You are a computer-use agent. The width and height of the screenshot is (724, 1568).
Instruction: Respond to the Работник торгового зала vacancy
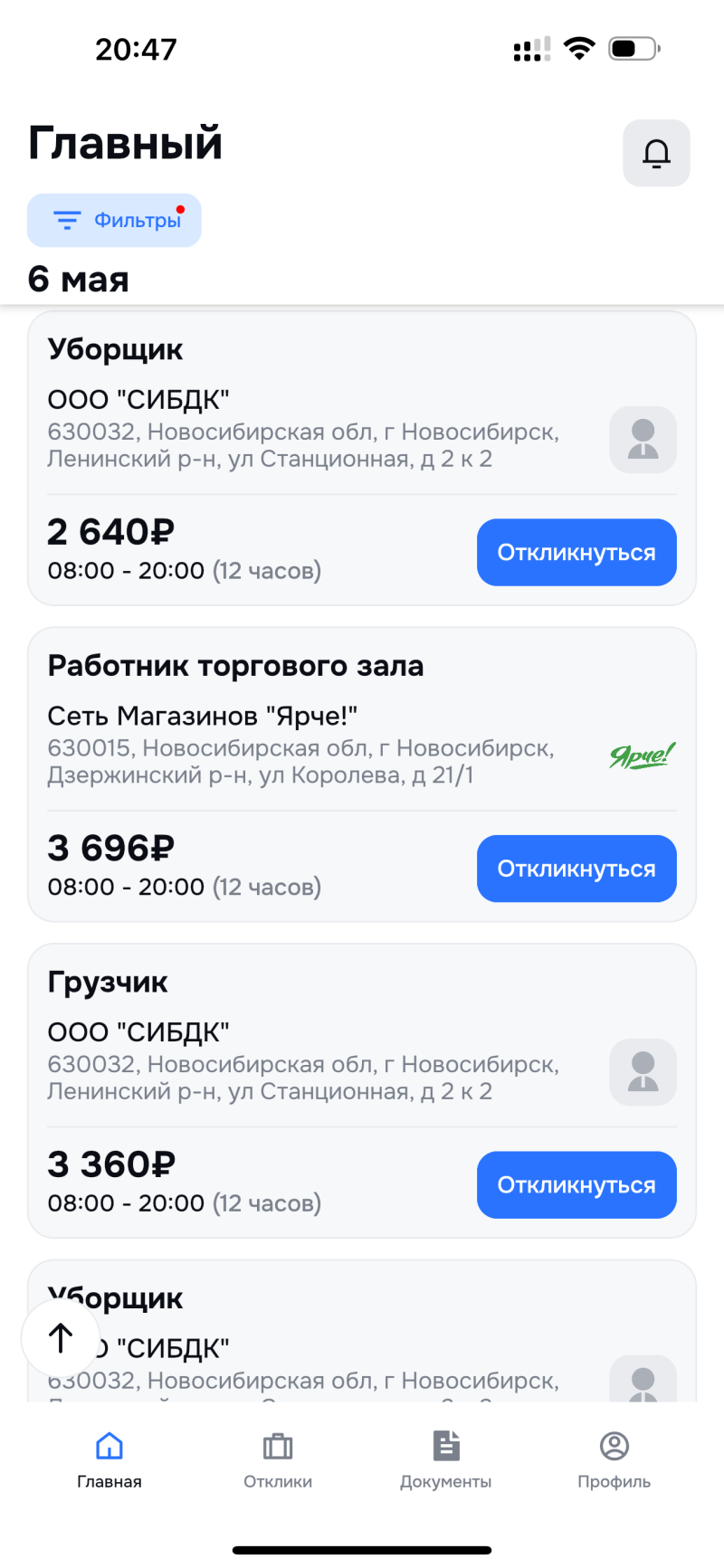pos(576,869)
